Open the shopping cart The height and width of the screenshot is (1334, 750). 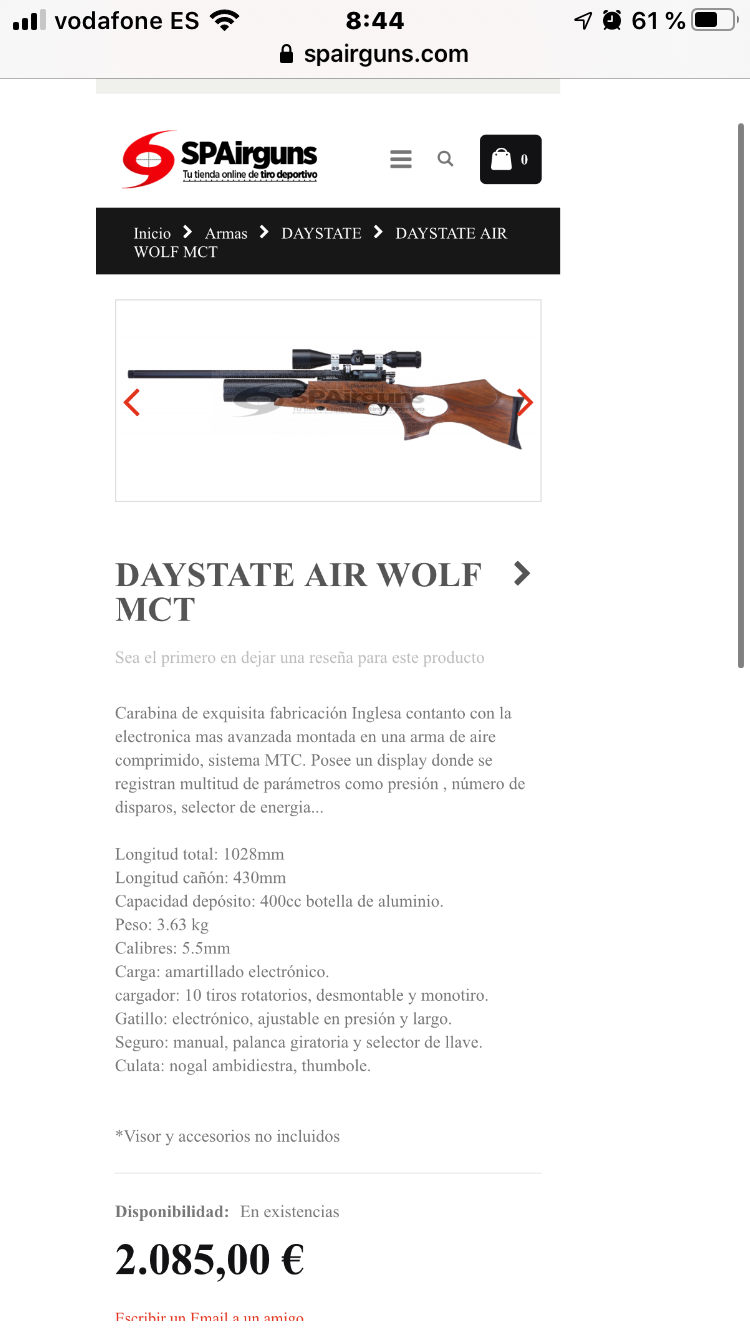coord(510,159)
